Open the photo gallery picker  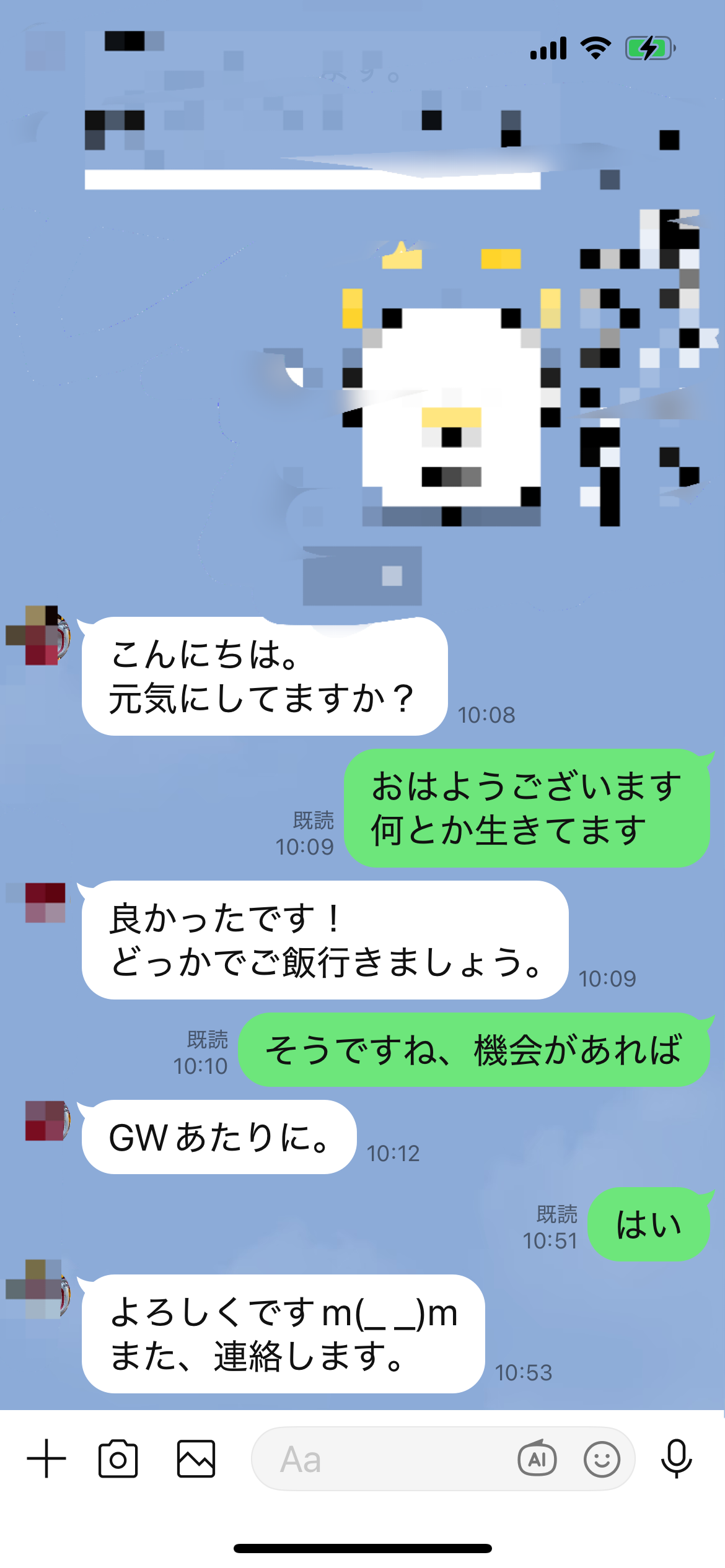(x=196, y=1458)
